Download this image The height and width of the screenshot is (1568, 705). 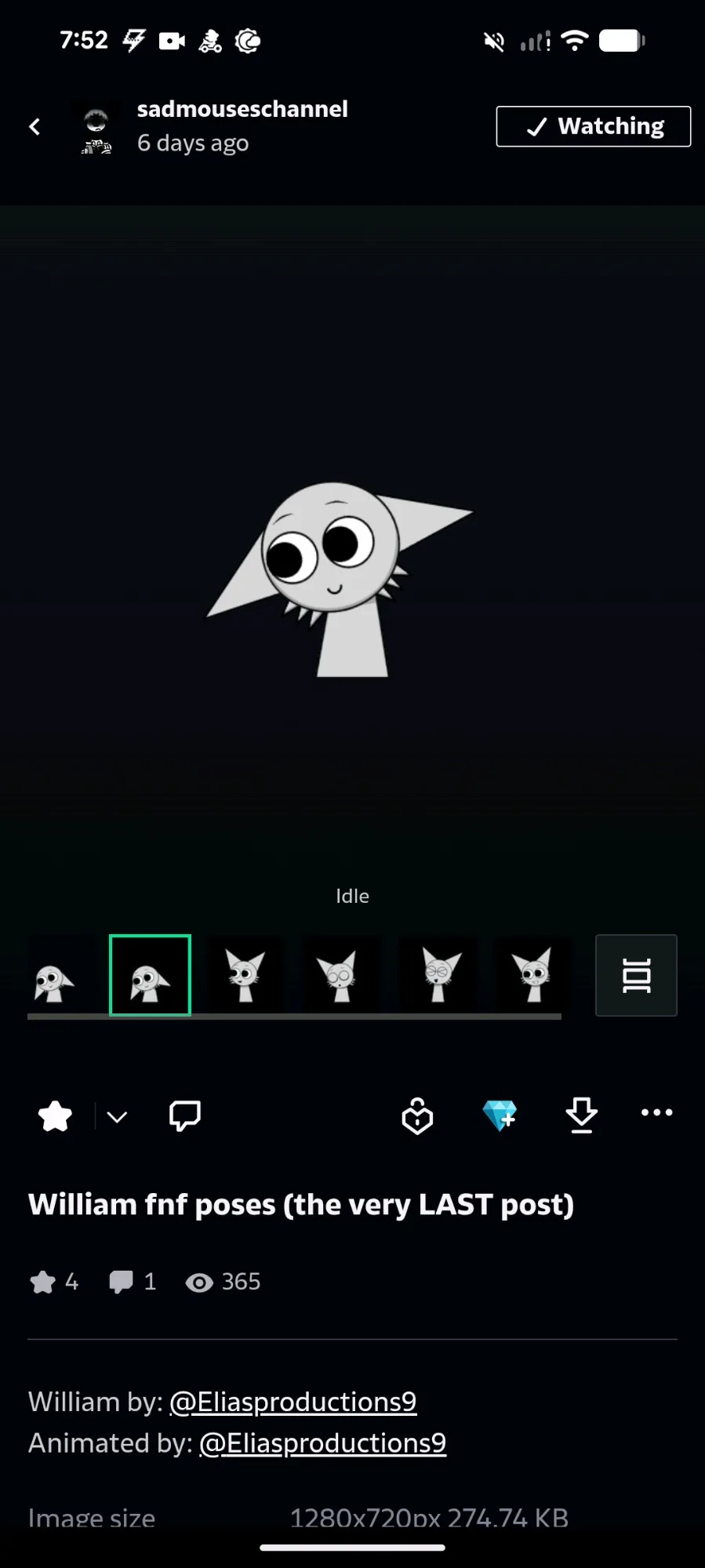point(581,1115)
